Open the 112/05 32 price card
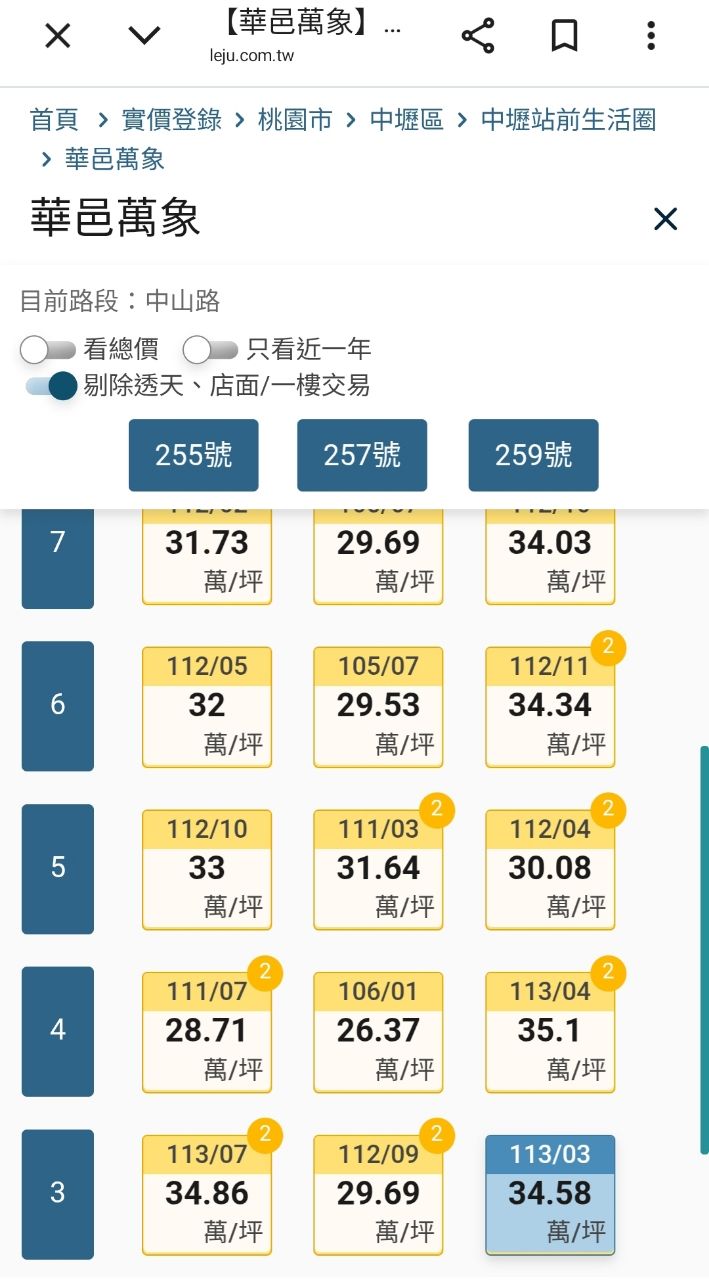The image size is (709, 1280). (x=207, y=706)
